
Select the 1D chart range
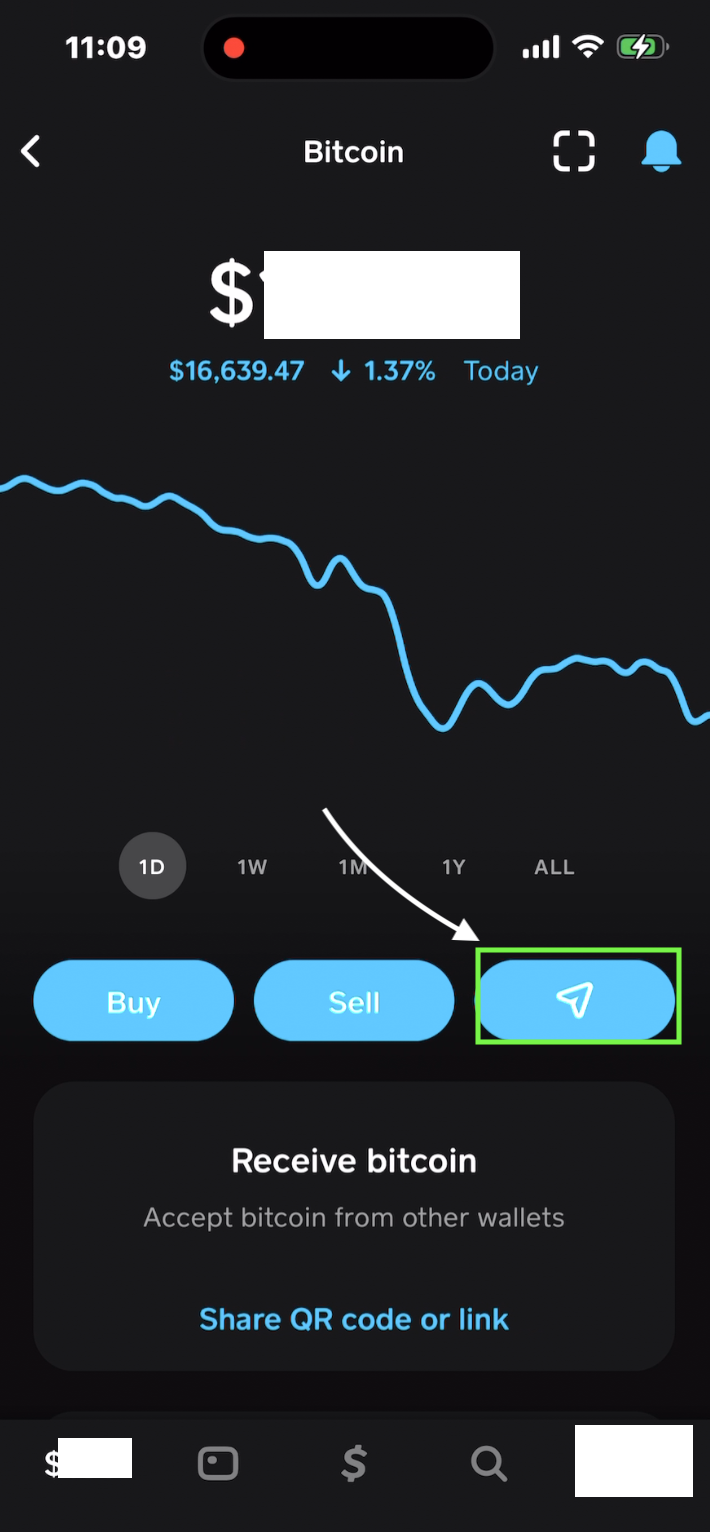point(152,867)
